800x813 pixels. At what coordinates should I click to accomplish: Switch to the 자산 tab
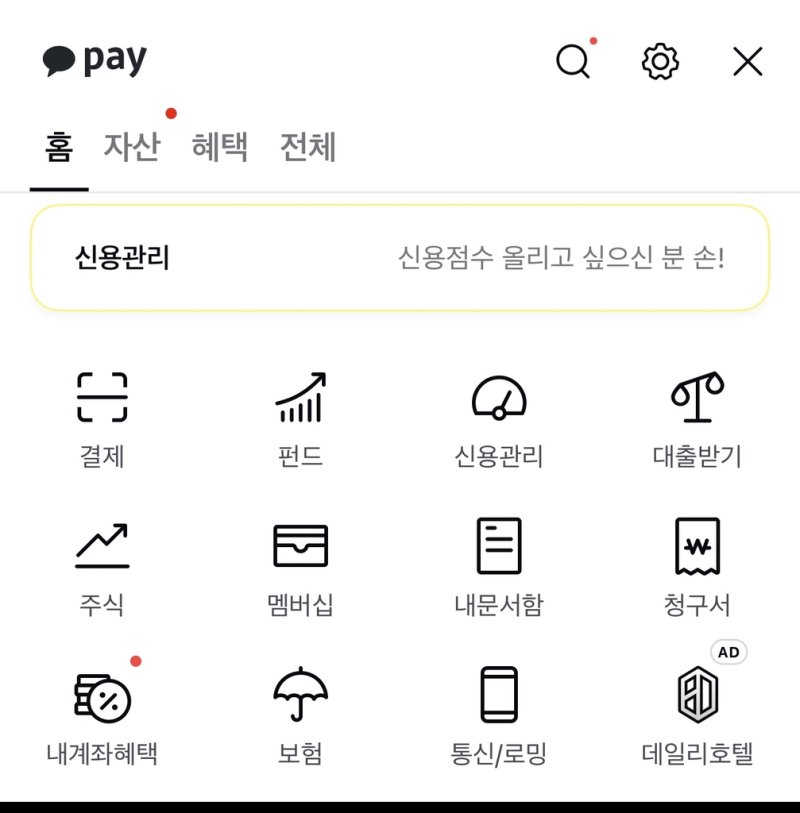coord(132,147)
